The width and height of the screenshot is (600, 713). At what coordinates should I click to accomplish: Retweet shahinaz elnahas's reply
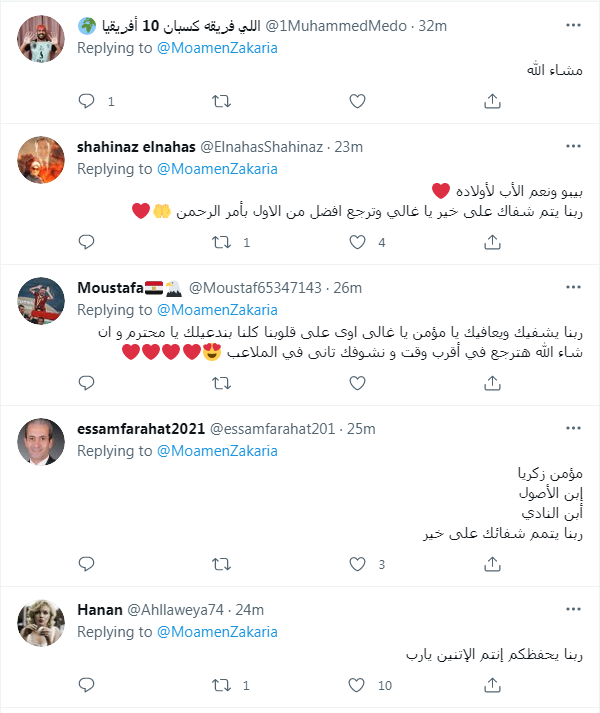[223, 242]
